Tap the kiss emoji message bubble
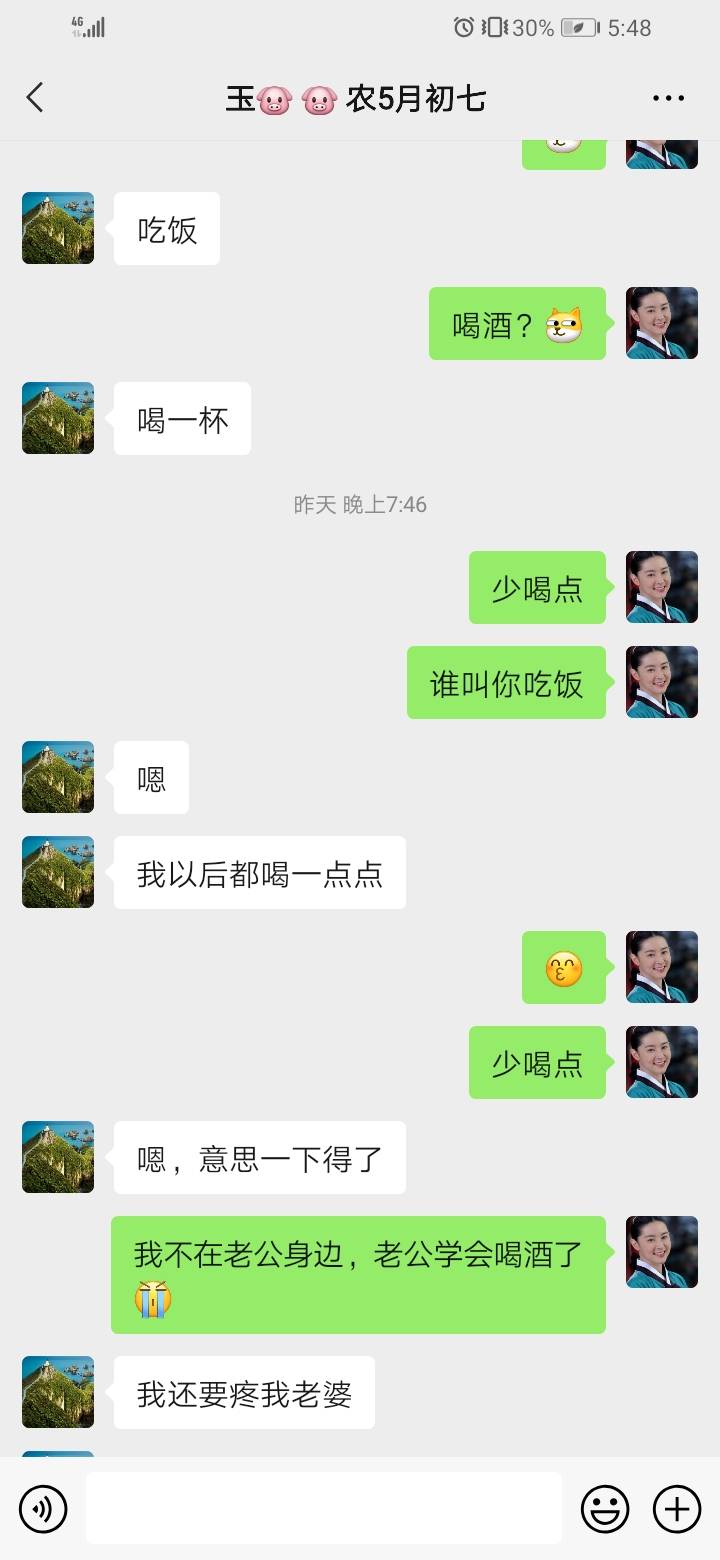The image size is (720, 1560). tap(562, 967)
